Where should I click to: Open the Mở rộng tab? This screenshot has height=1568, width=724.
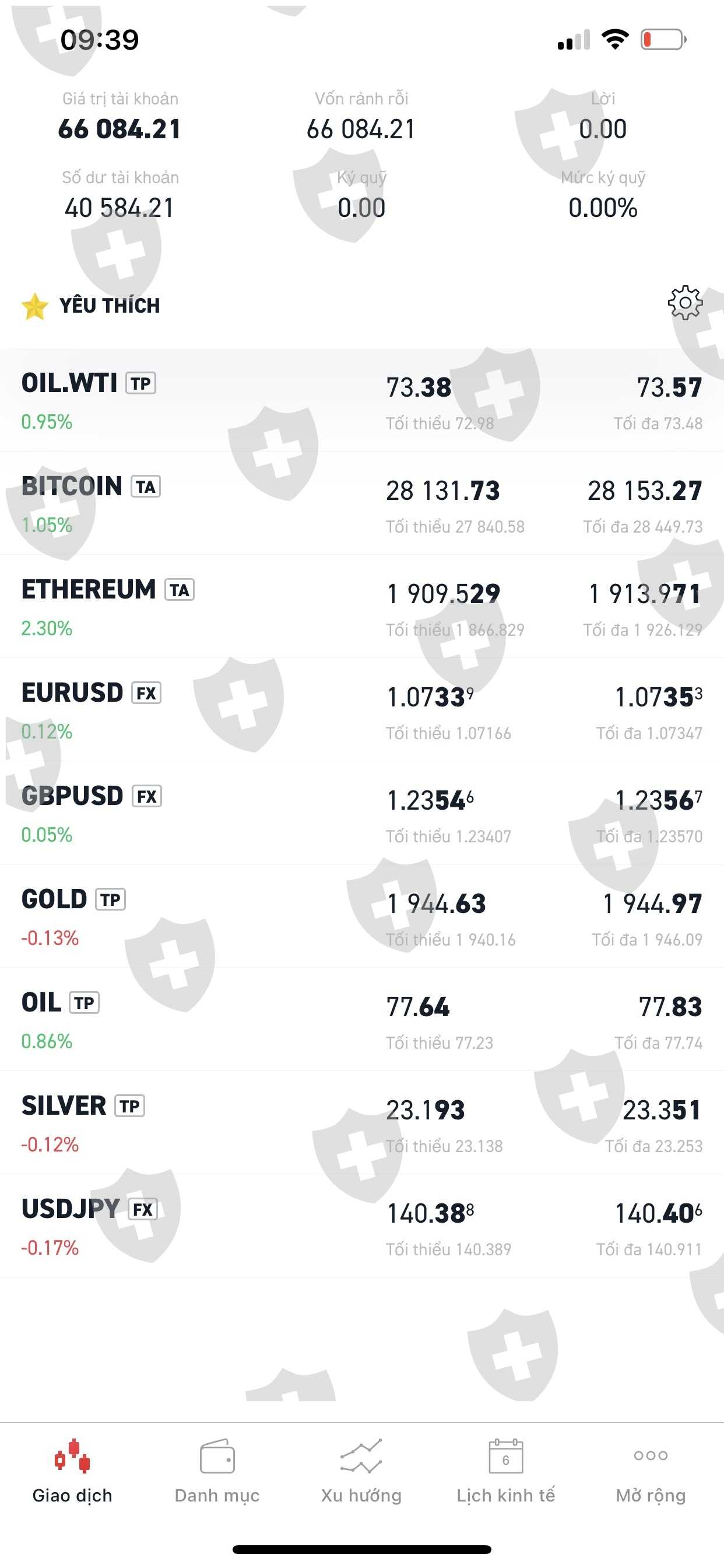click(651, 1471)
